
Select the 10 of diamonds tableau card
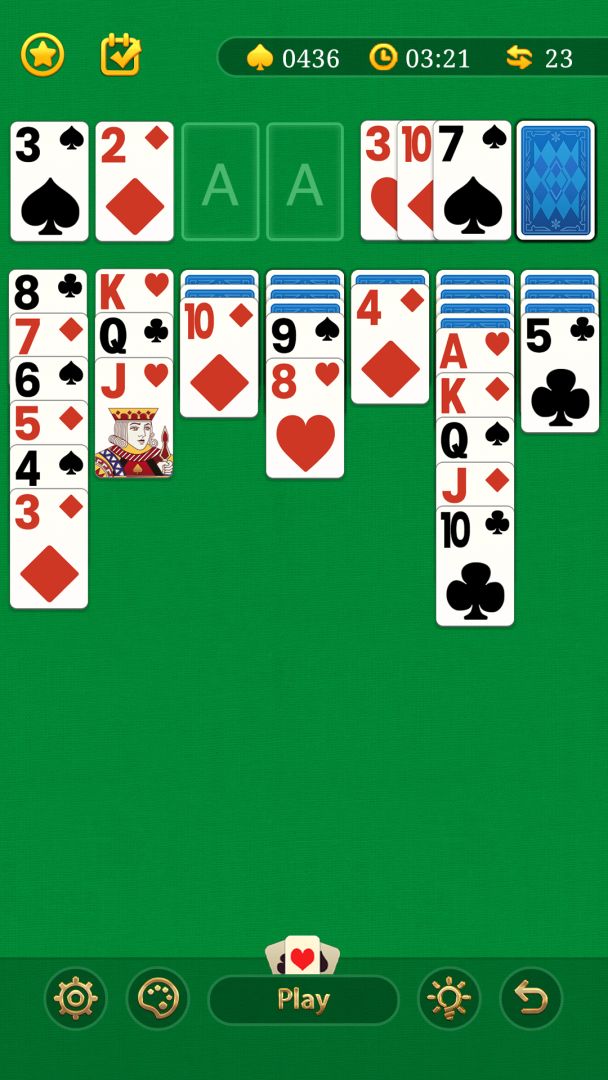pyautogui.click(x=219, y=358)
